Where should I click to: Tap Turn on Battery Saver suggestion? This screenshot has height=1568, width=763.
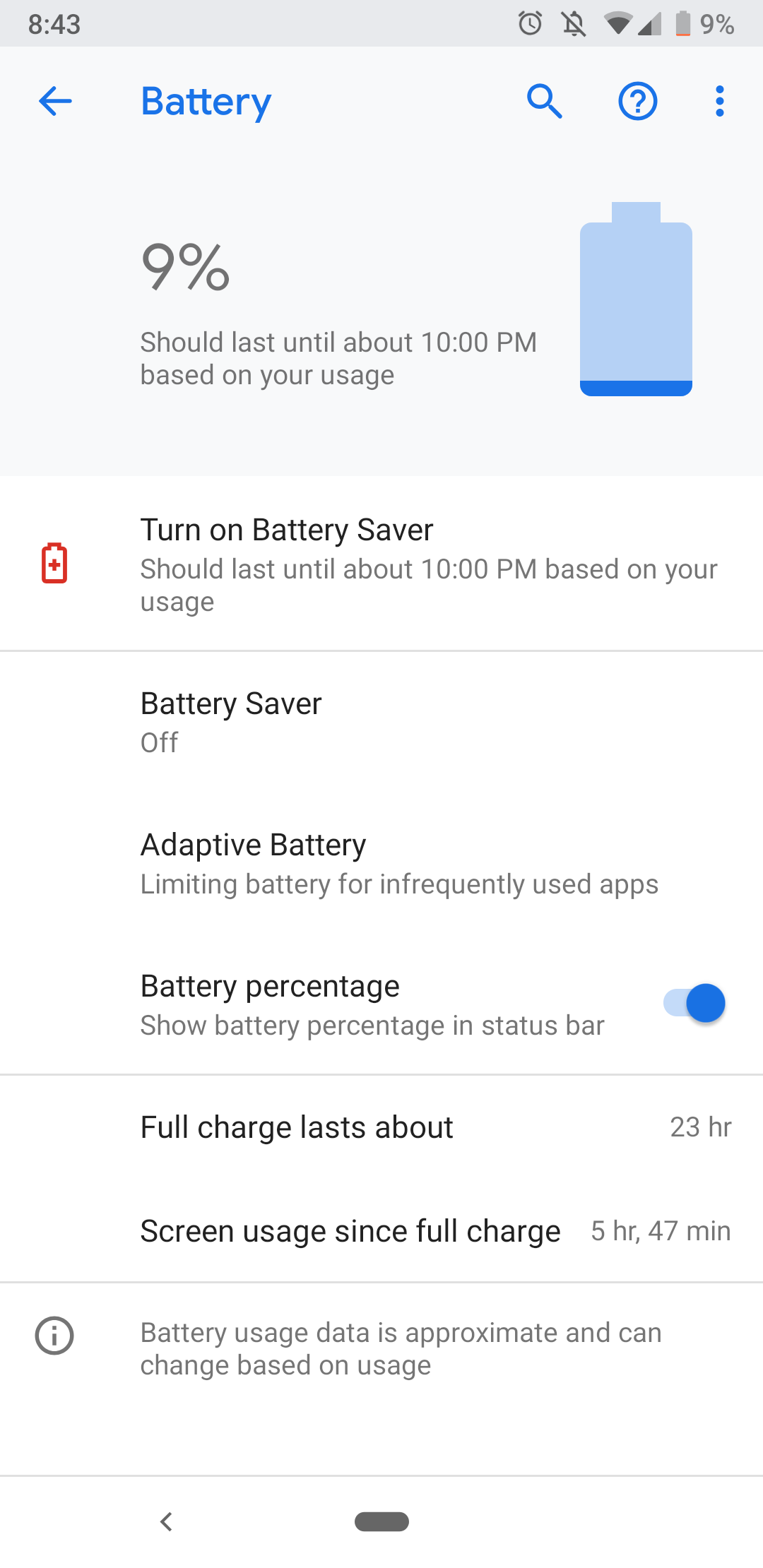[381, 564]
